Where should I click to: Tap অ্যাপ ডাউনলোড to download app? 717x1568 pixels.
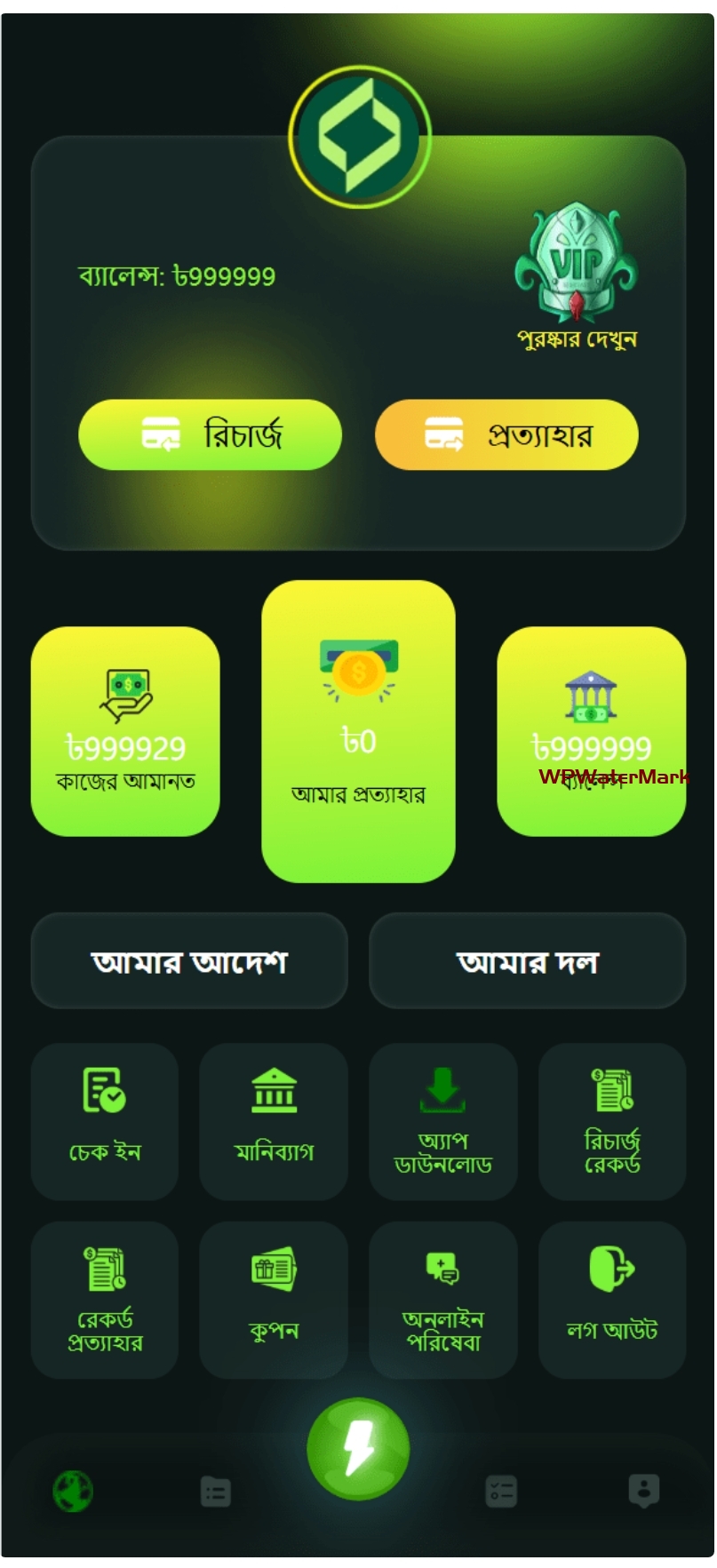pyautogui.click(x=442, y=1121)
